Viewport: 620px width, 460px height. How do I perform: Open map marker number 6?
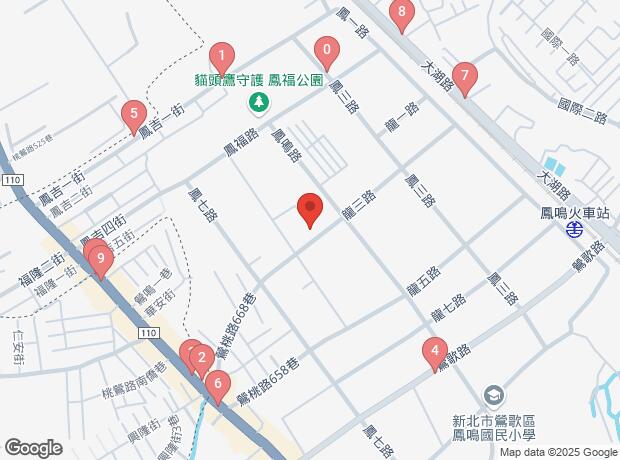[217, 383]
